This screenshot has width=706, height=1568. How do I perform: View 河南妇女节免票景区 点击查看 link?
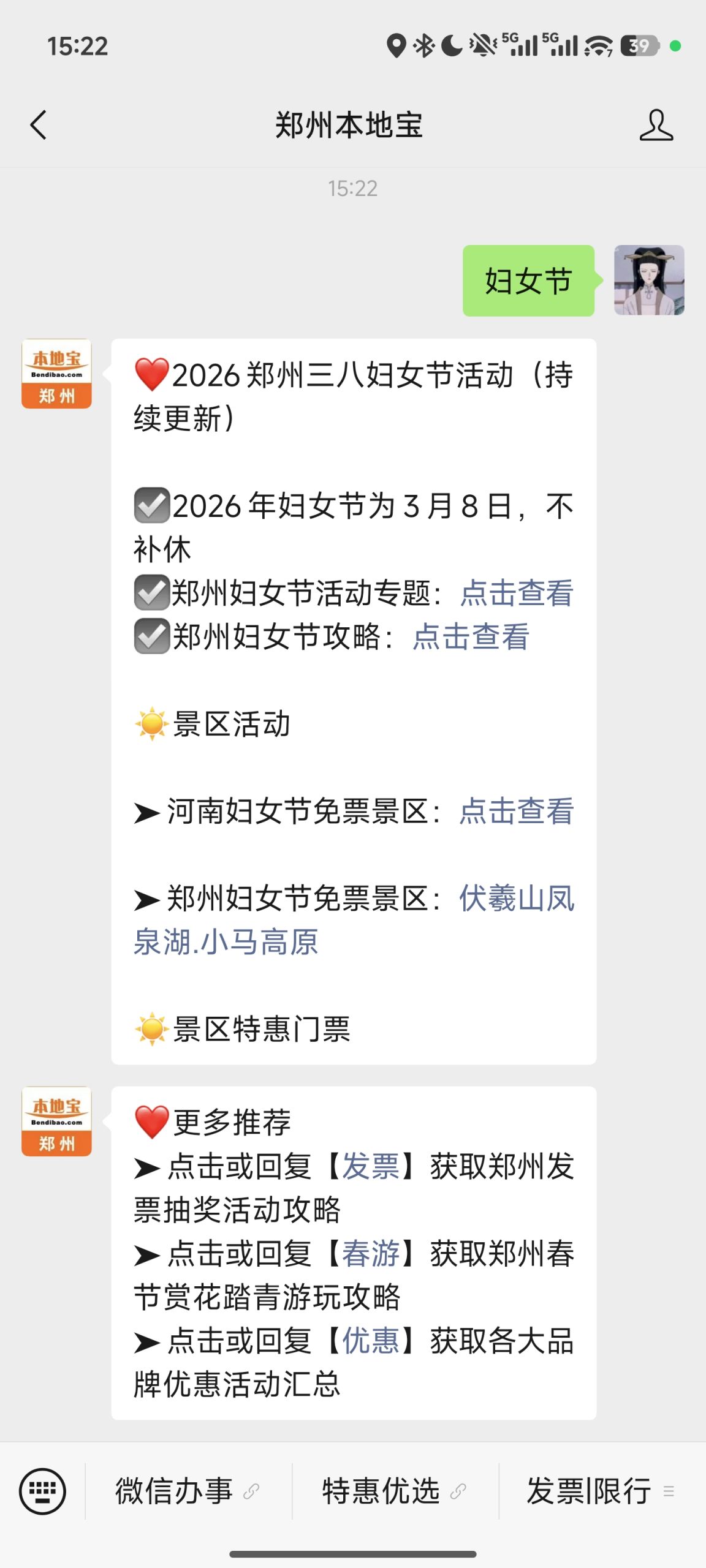pos(517,812)
